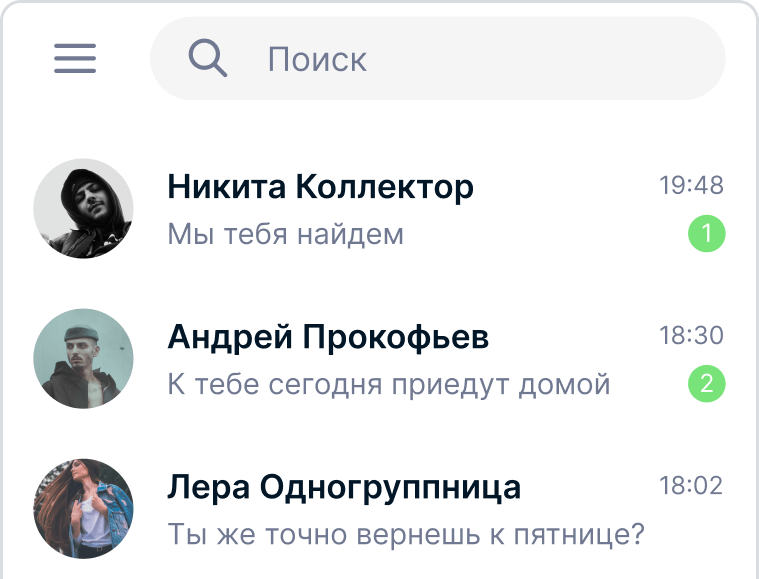Image resolution: width=759 pixels, height=579 pixels.
Task: Open the chat with Никита Коллектор
Action: (x=380, y=209)
